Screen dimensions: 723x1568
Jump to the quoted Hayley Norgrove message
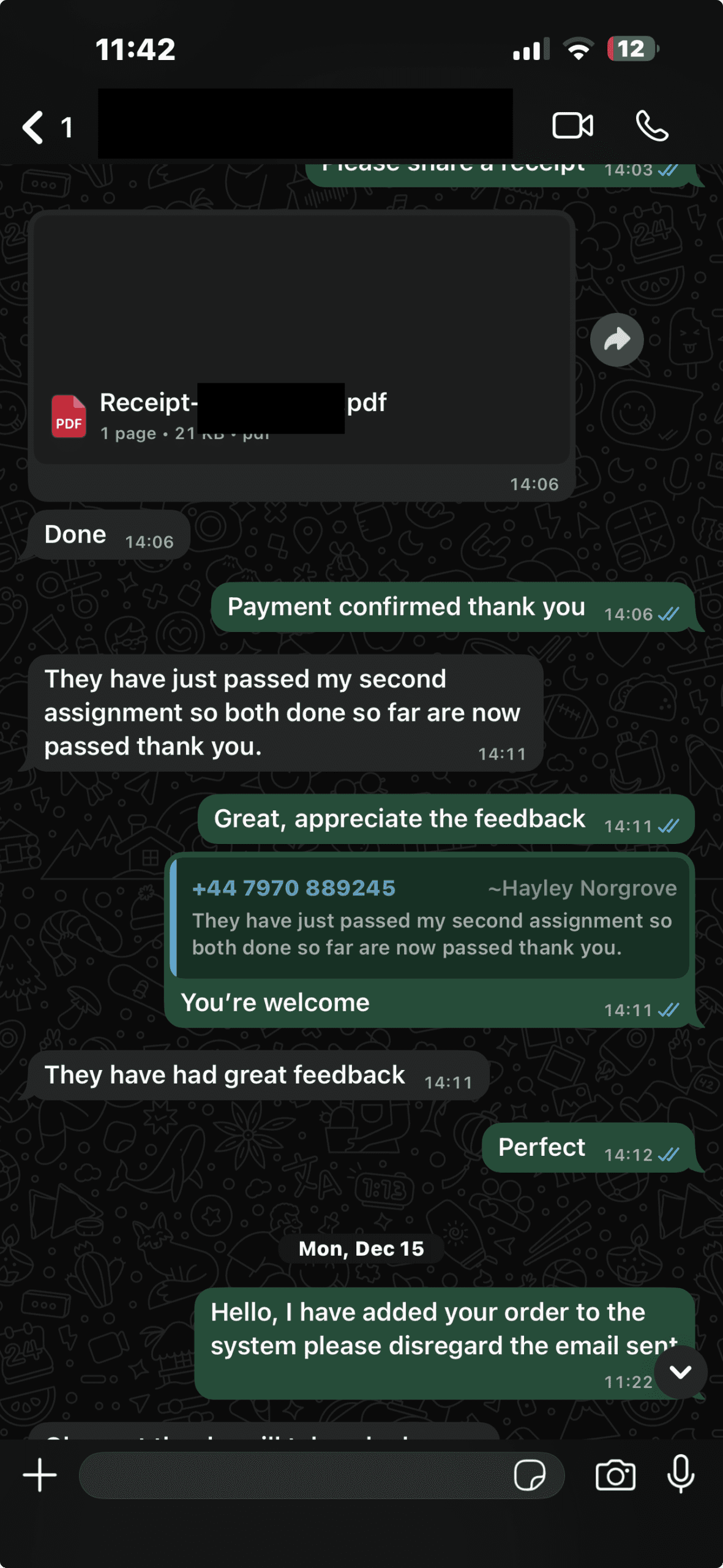point(432,917)
